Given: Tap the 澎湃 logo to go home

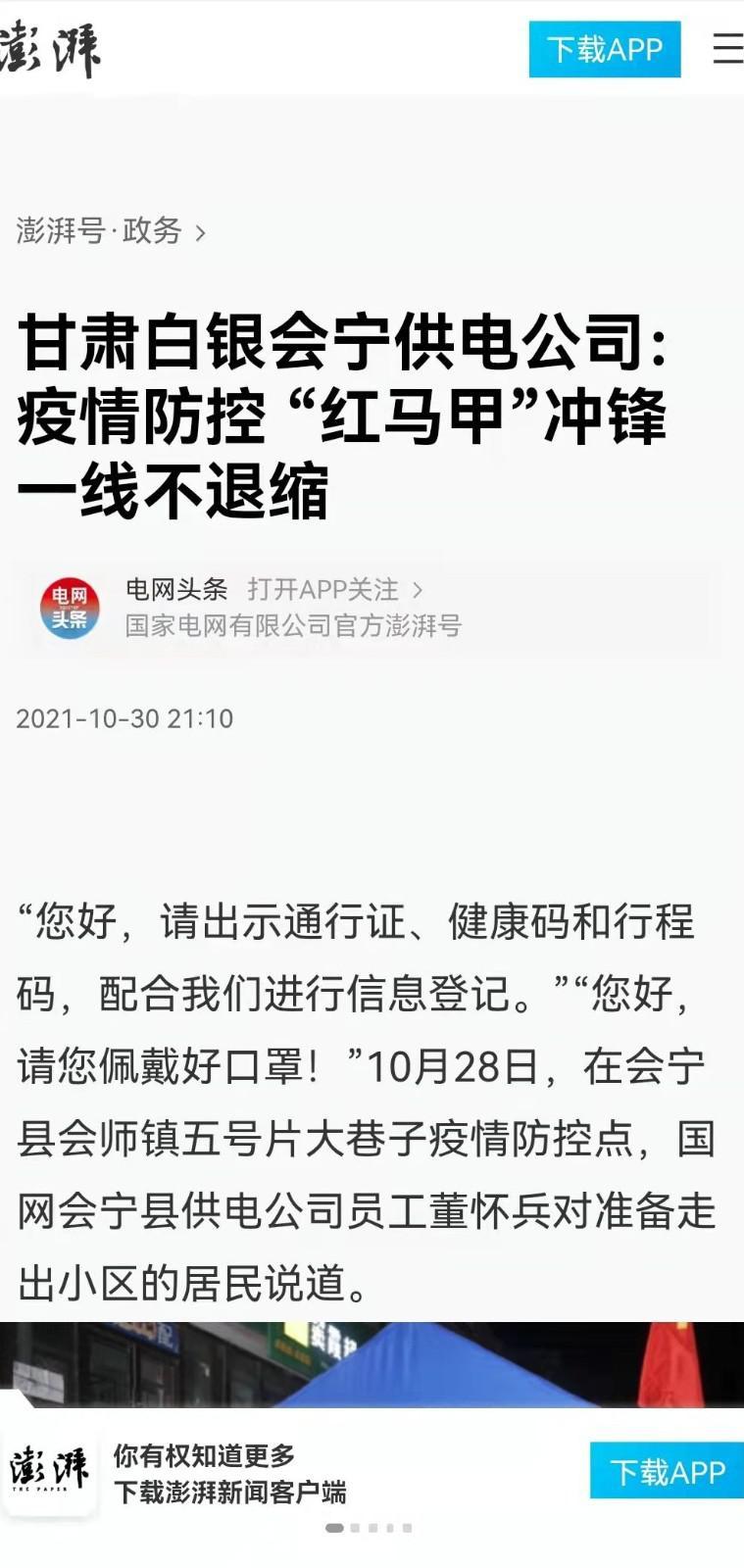Looking at the screenshot, I should [49, 48].
